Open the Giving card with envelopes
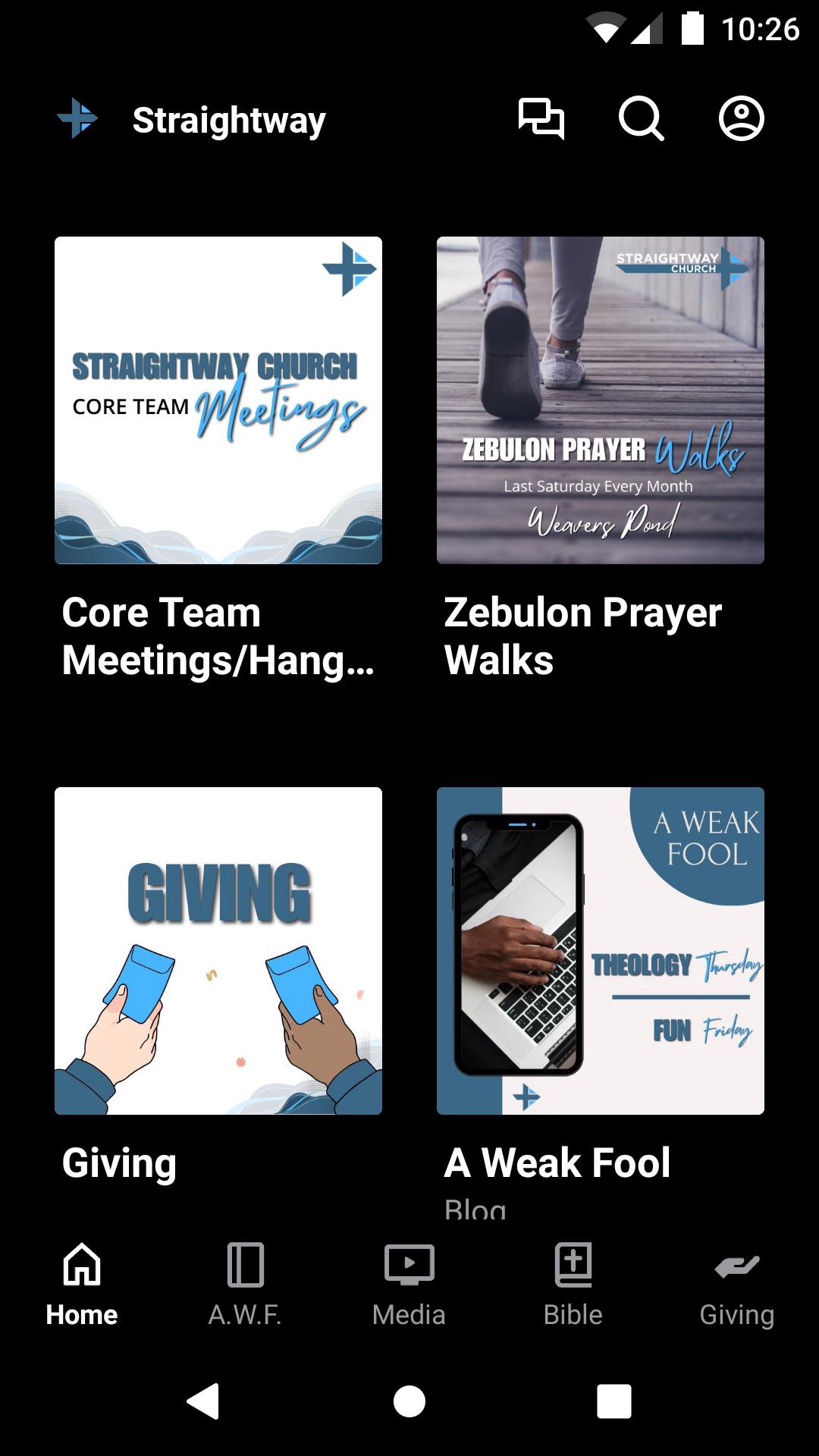 (x=218, y=950)
